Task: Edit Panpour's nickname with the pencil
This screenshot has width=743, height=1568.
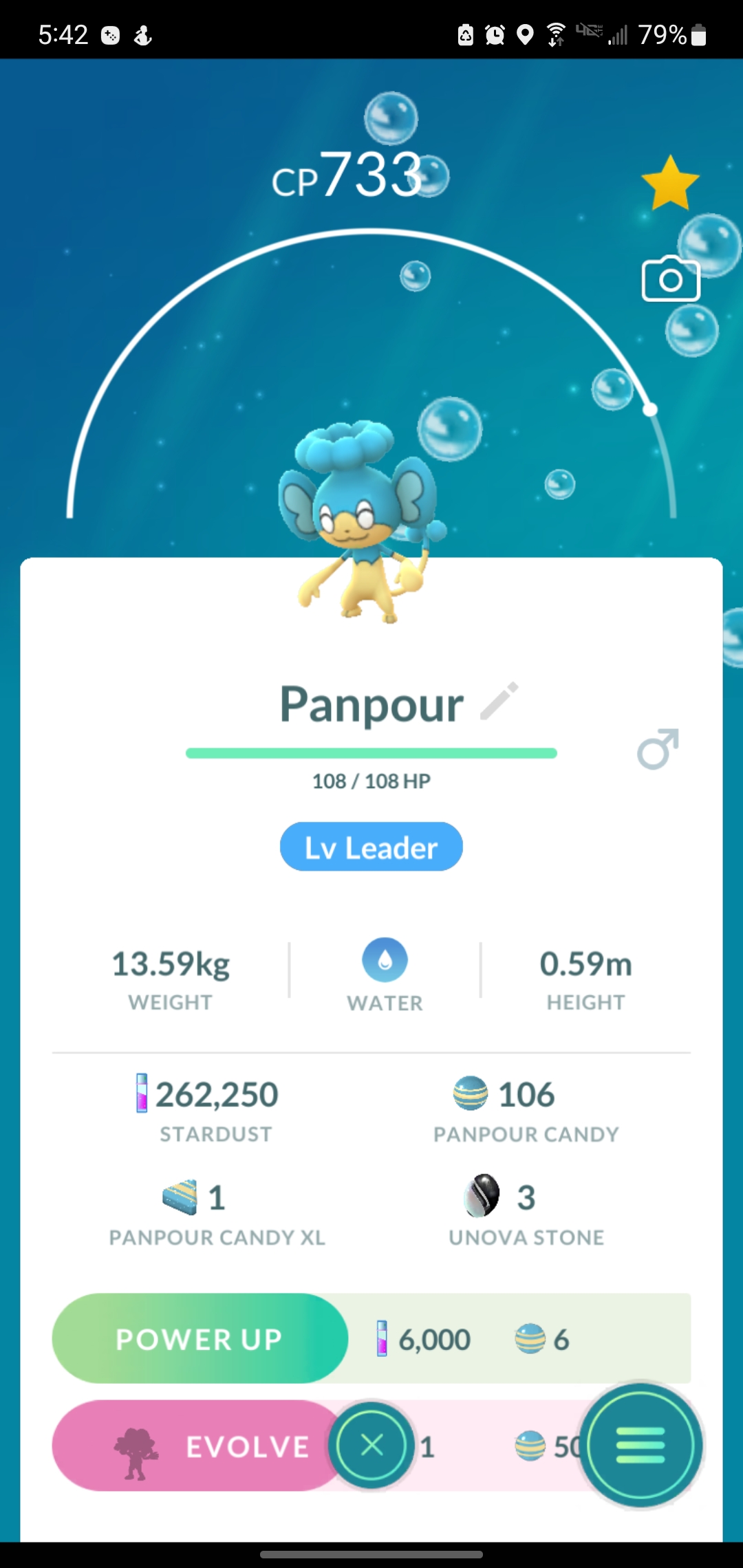Action: click(499, 701)
